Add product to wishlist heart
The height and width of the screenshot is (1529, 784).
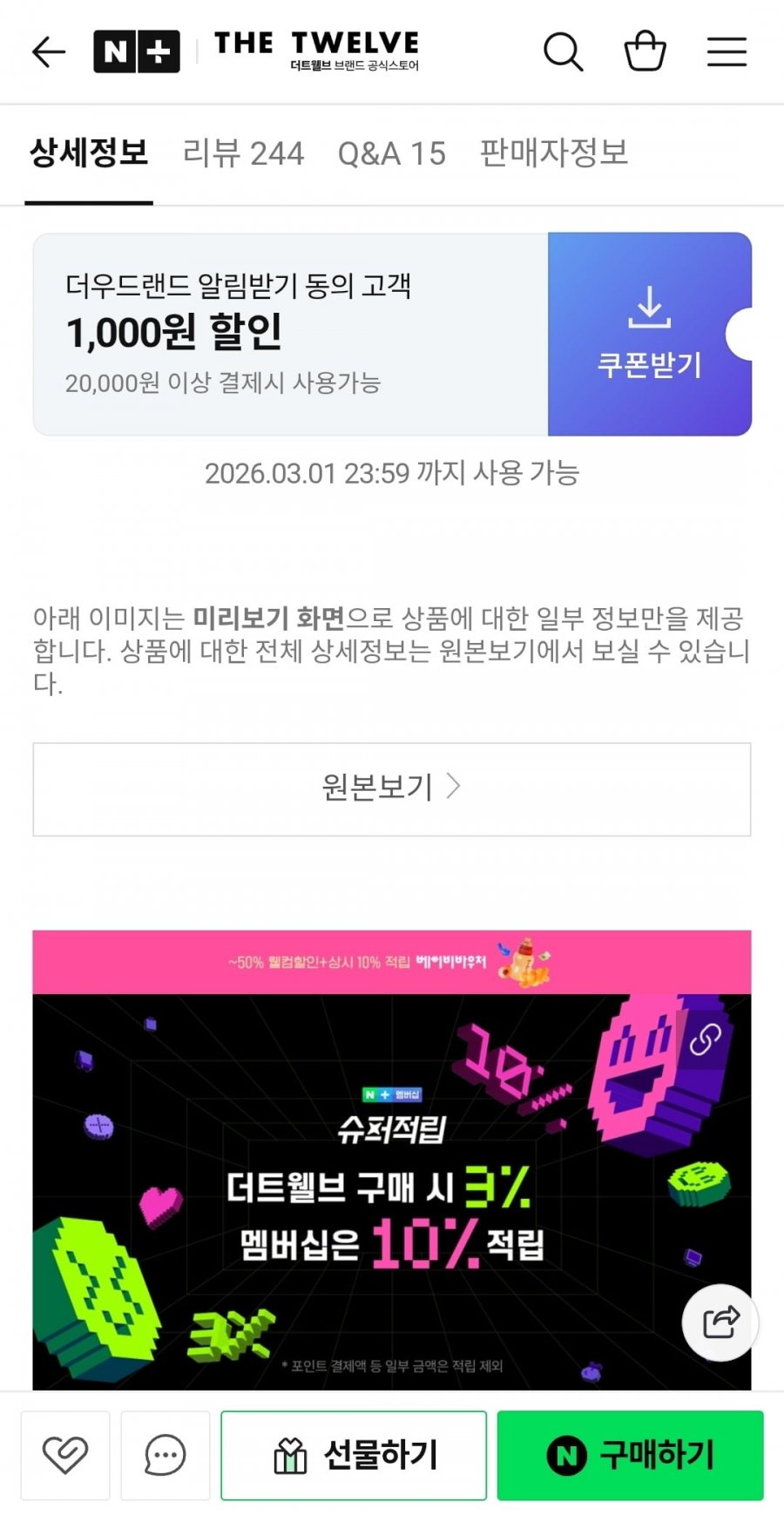[x=65, y=1455]
